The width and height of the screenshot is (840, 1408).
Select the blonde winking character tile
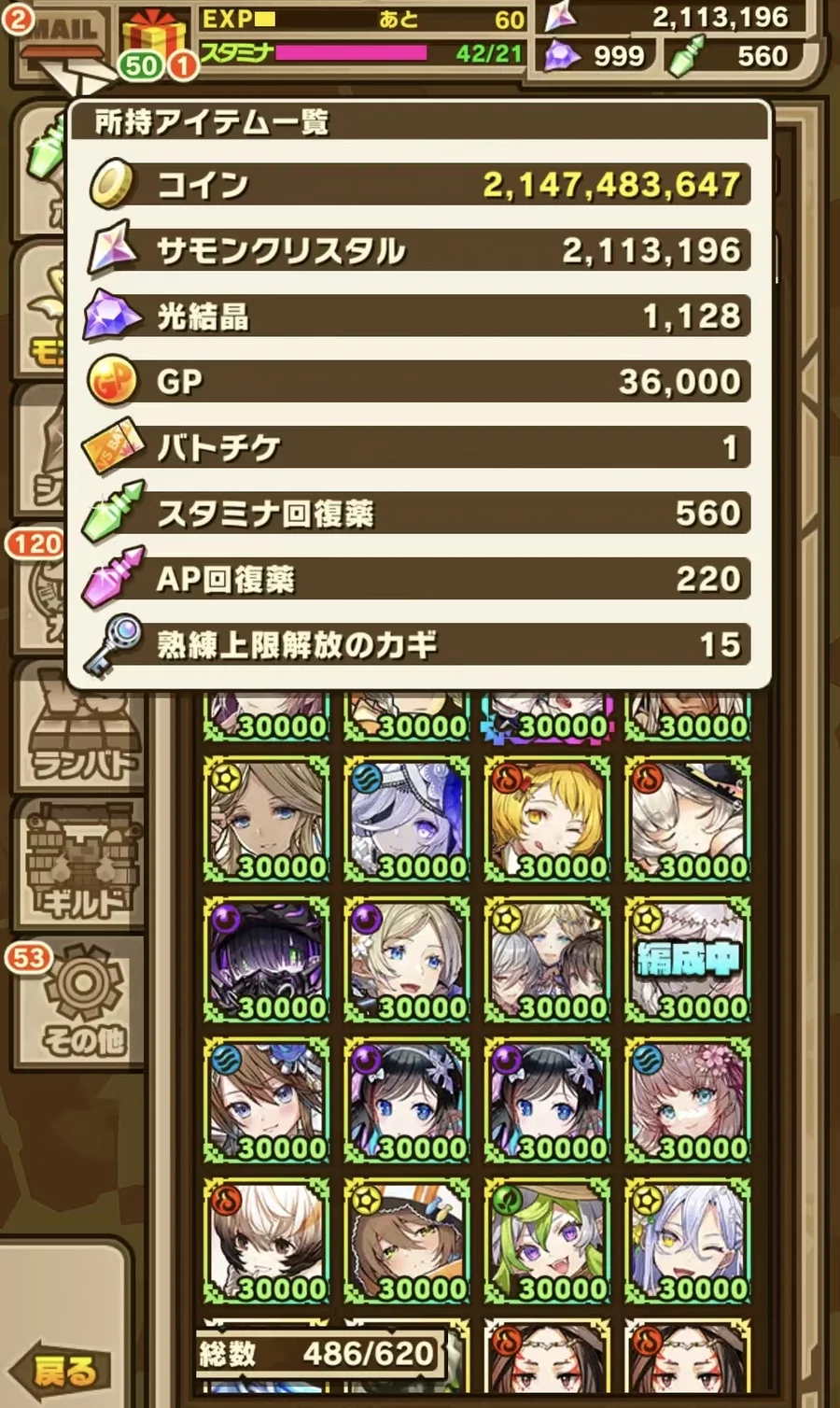[x=547, y=819]
